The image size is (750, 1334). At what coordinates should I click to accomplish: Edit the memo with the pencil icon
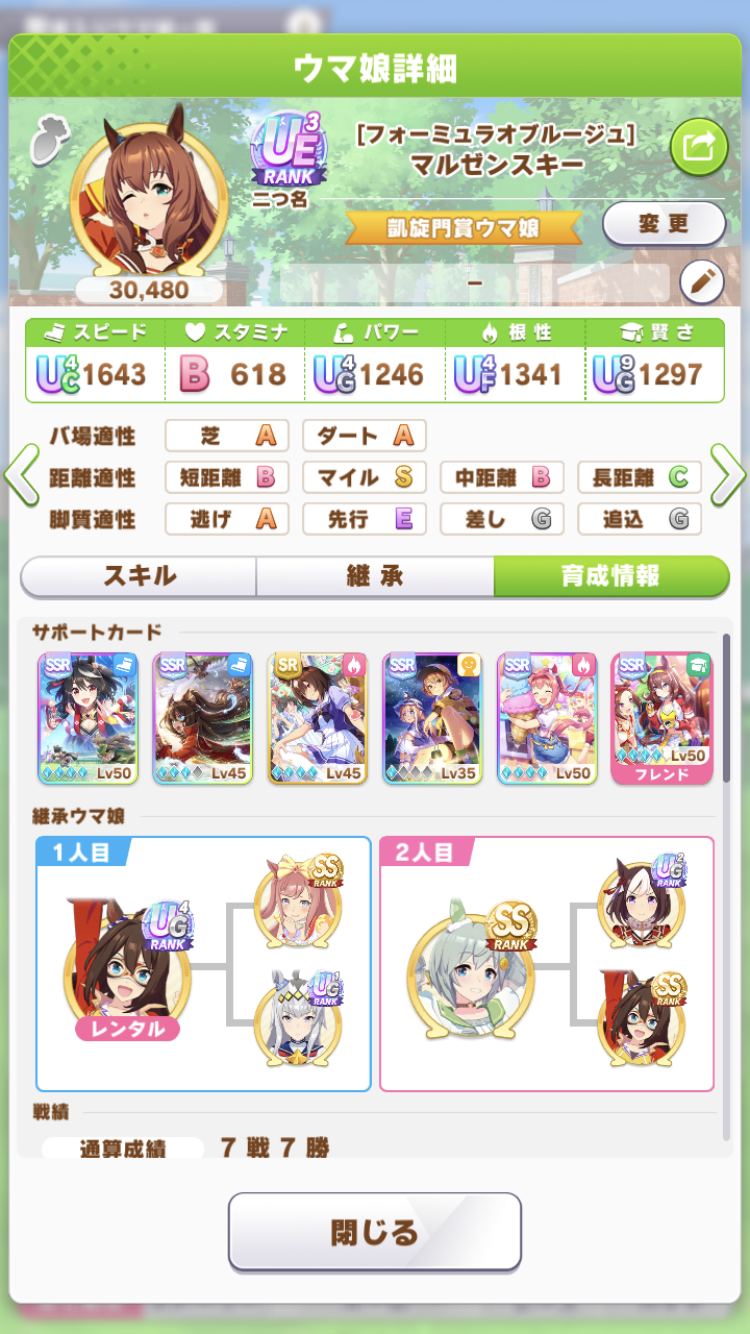point(701,284)
